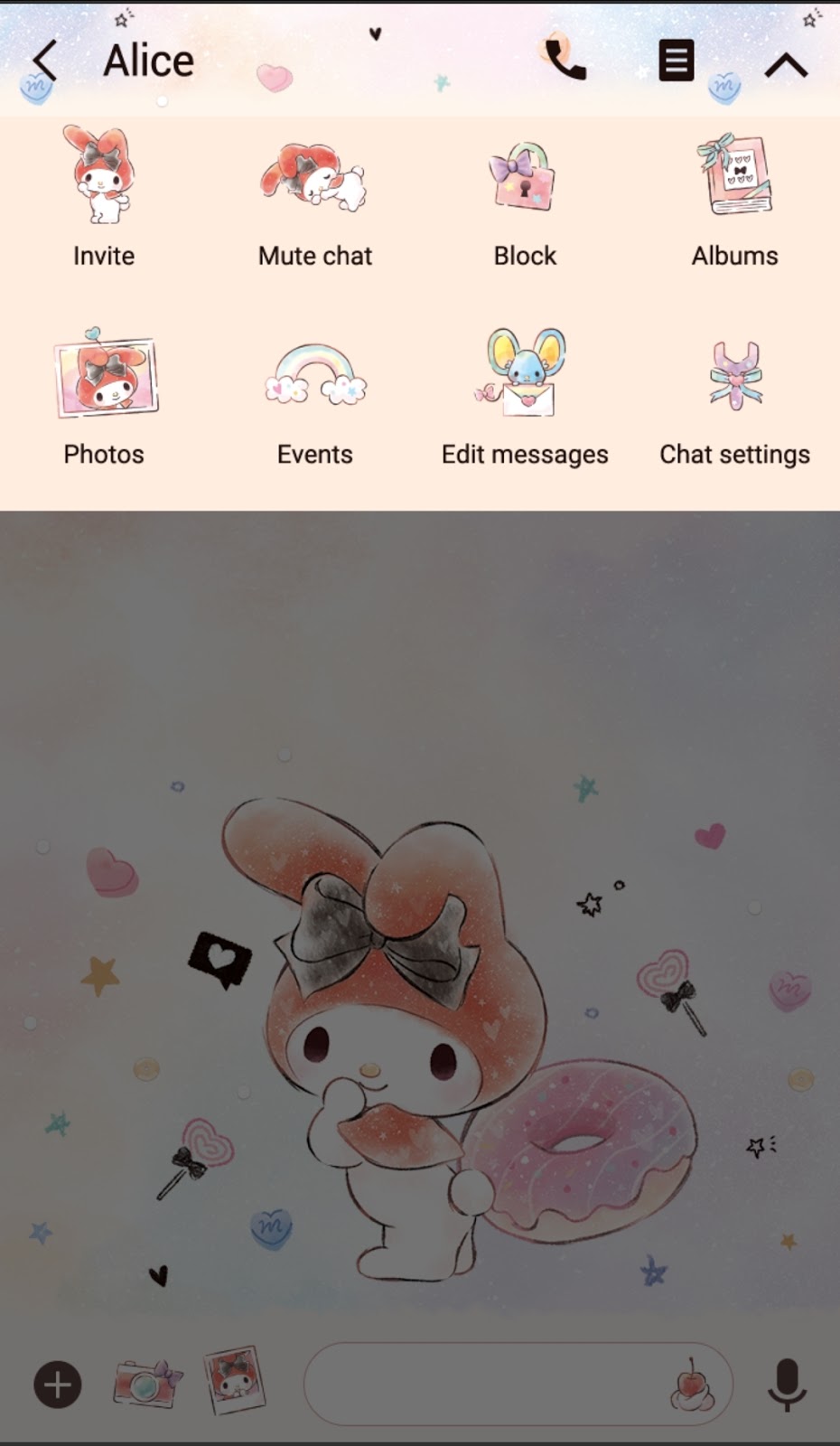Launch the camera
The image size is (840, 1446).
pyautogui.click(x=147, y=1383)
